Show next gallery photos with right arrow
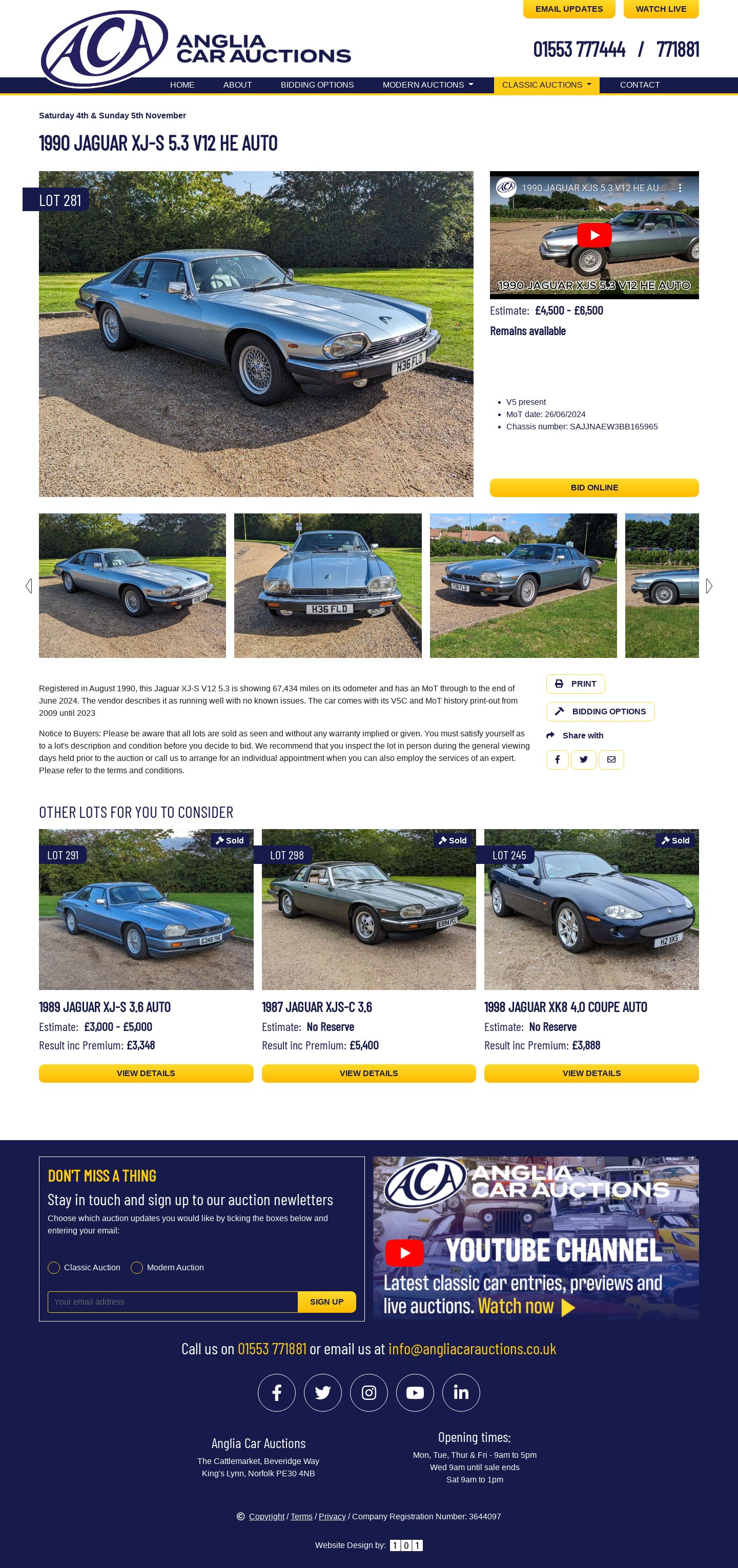Viewport: 738px width, 1568px height. 709,586
